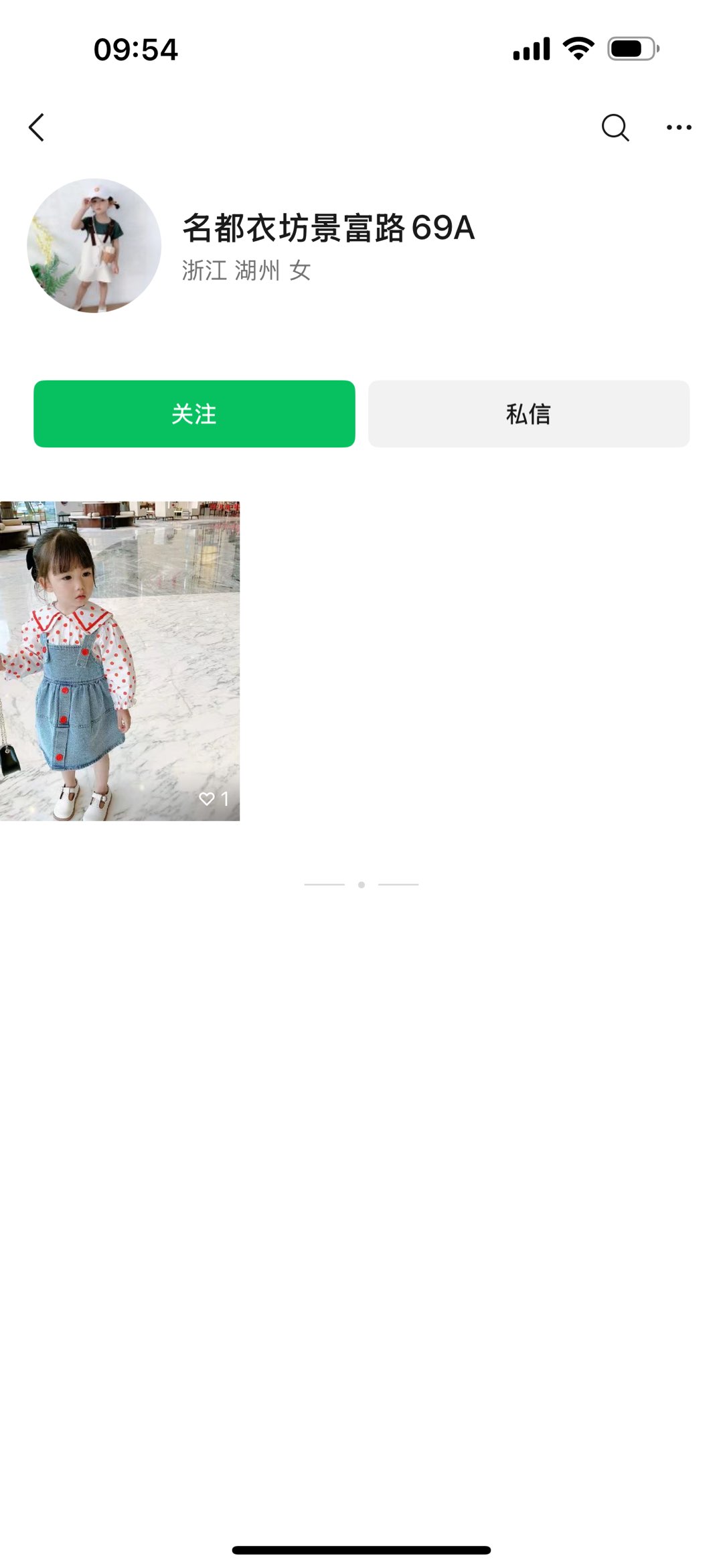Open the post showing the denim dress
Image resolution: width=723 pixels, height=1568 pixels.
pos(119,660)
